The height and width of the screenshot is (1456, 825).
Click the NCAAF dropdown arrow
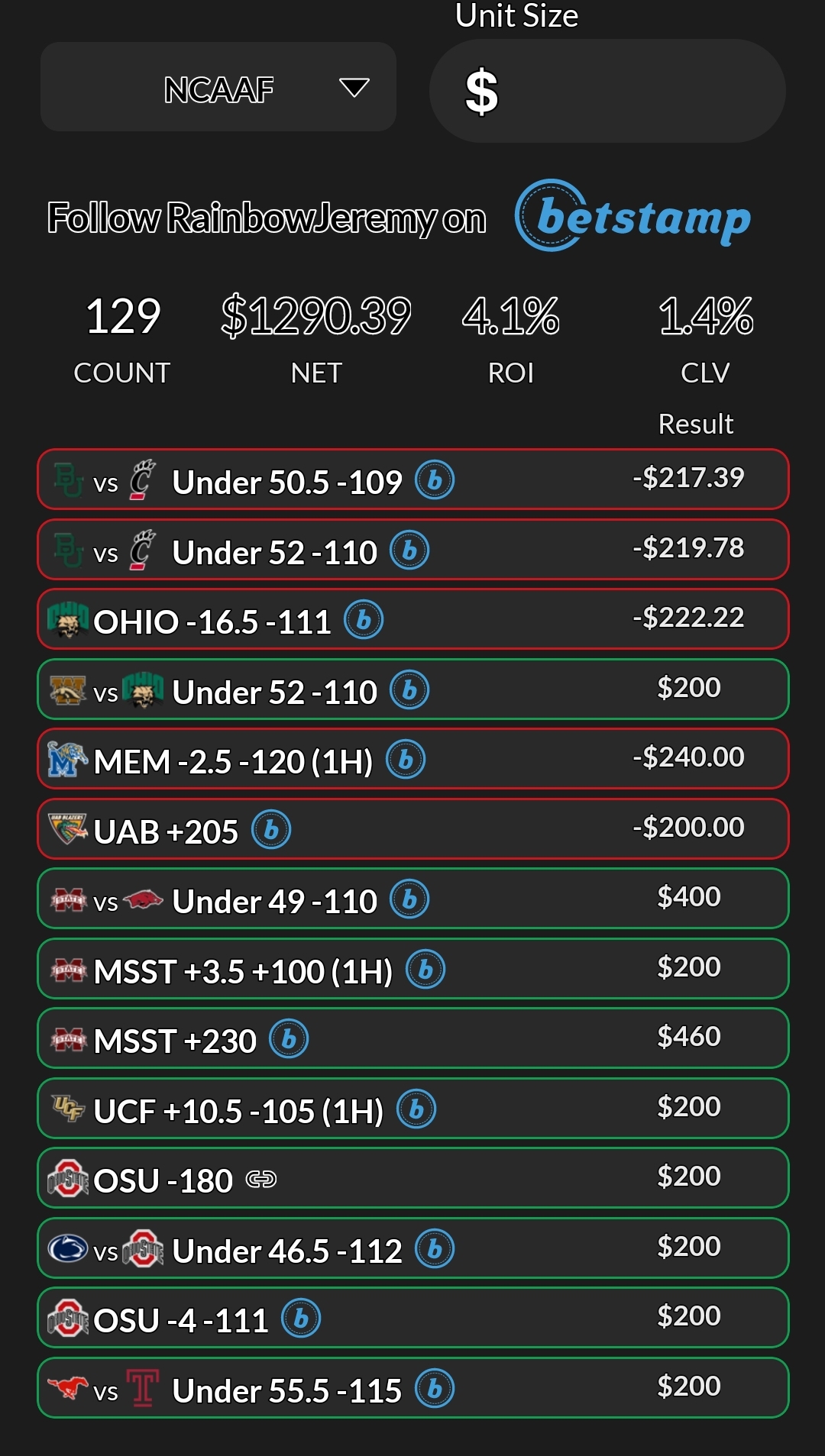(354, 89)
